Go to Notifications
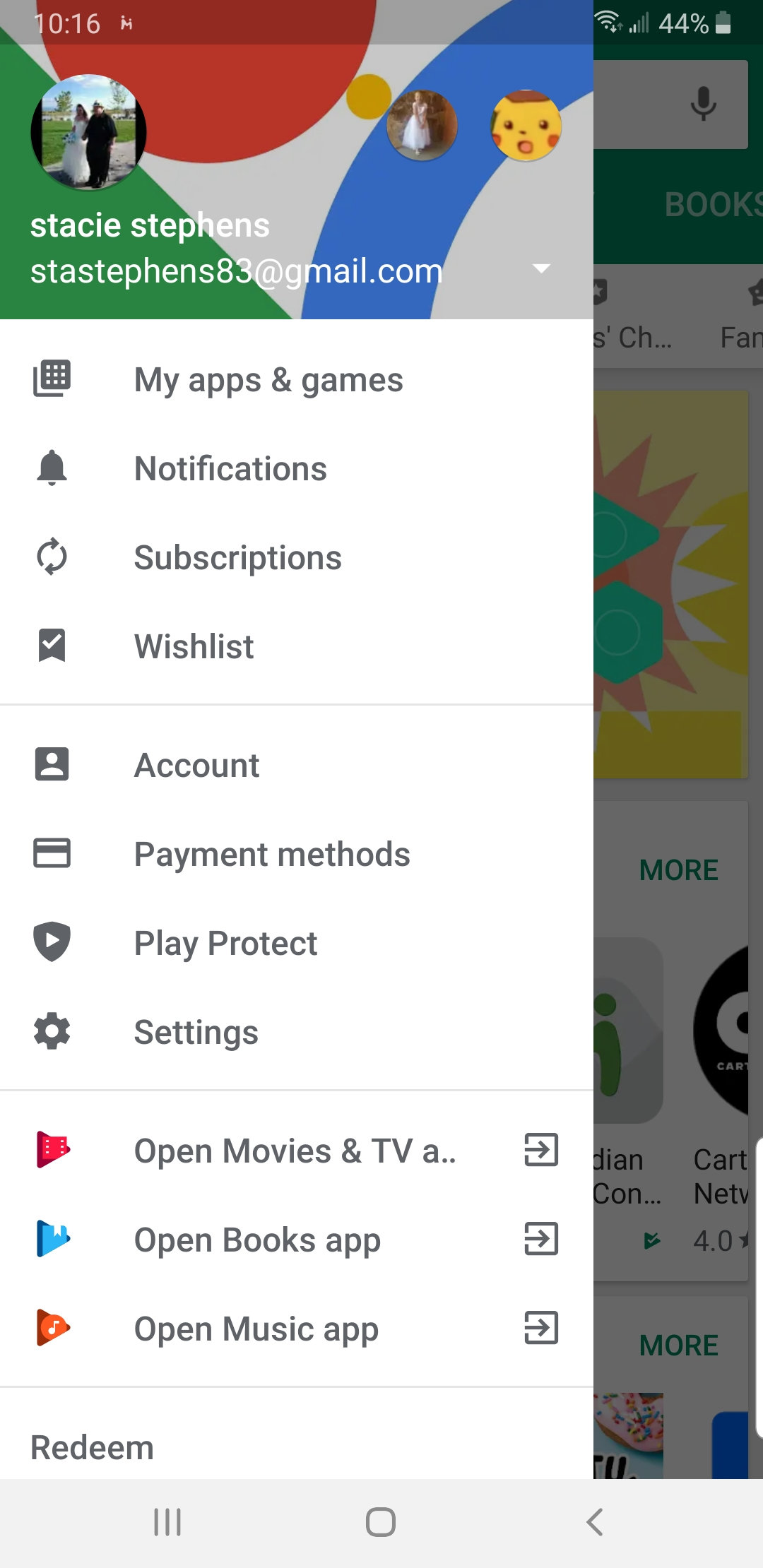 point(230,469)
